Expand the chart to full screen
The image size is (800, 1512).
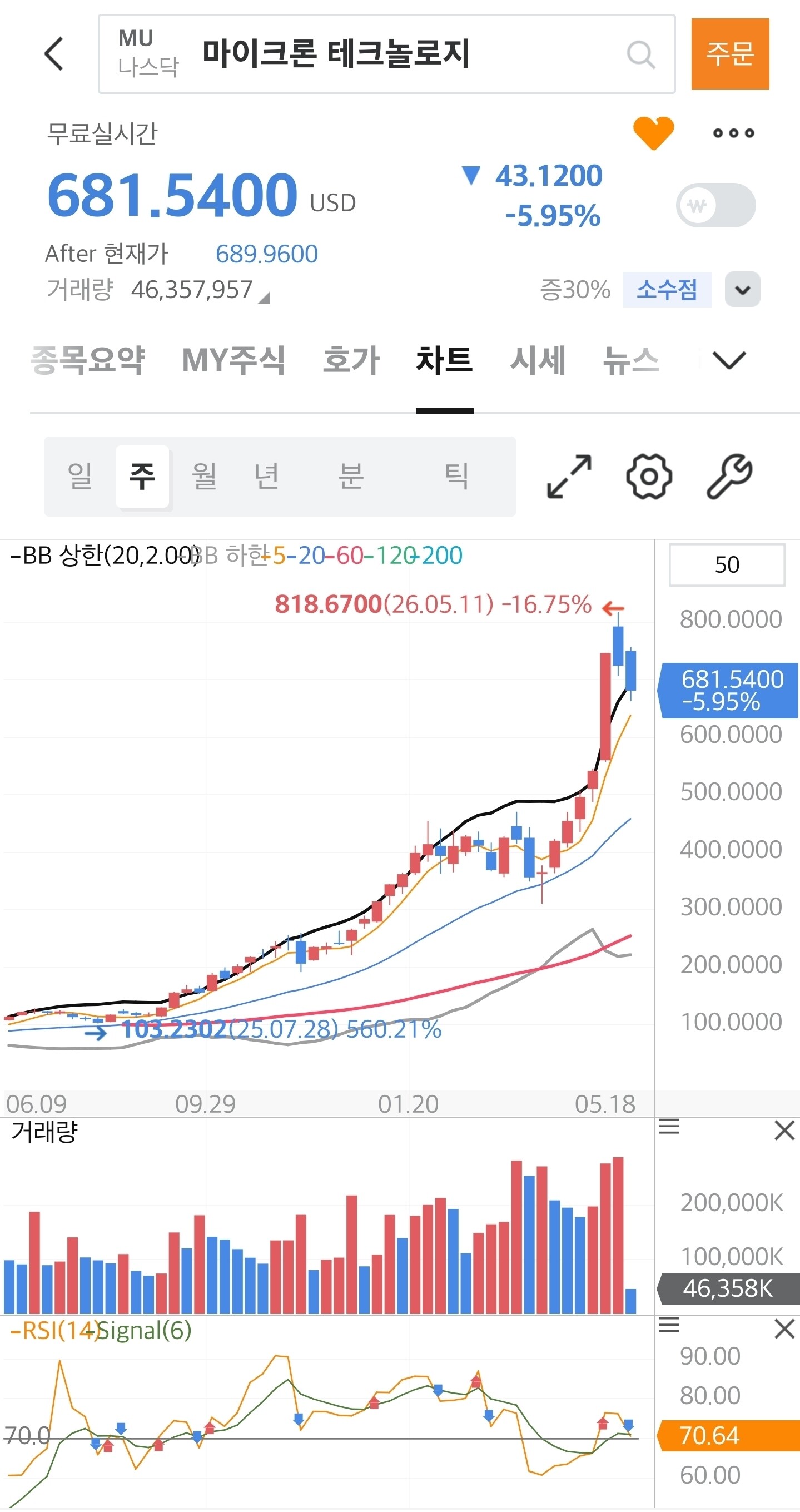click(x=569, y=476)
